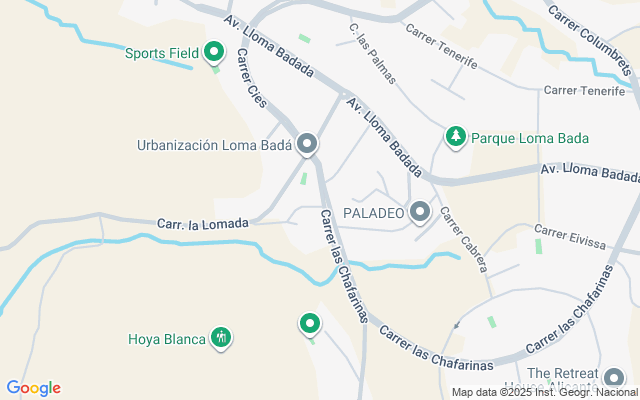Tap the Parque Loma Bada park pin

click(x=456, y=137)
